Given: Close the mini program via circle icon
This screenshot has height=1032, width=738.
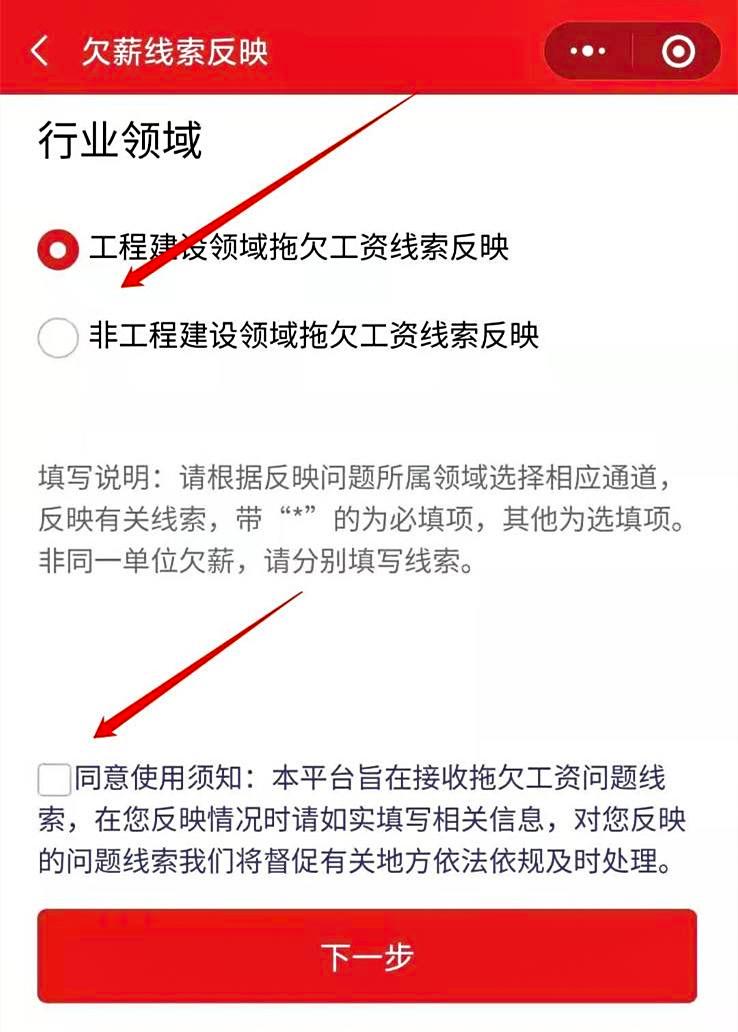Looking at the screenshot, I should click(x=678, y=51).
